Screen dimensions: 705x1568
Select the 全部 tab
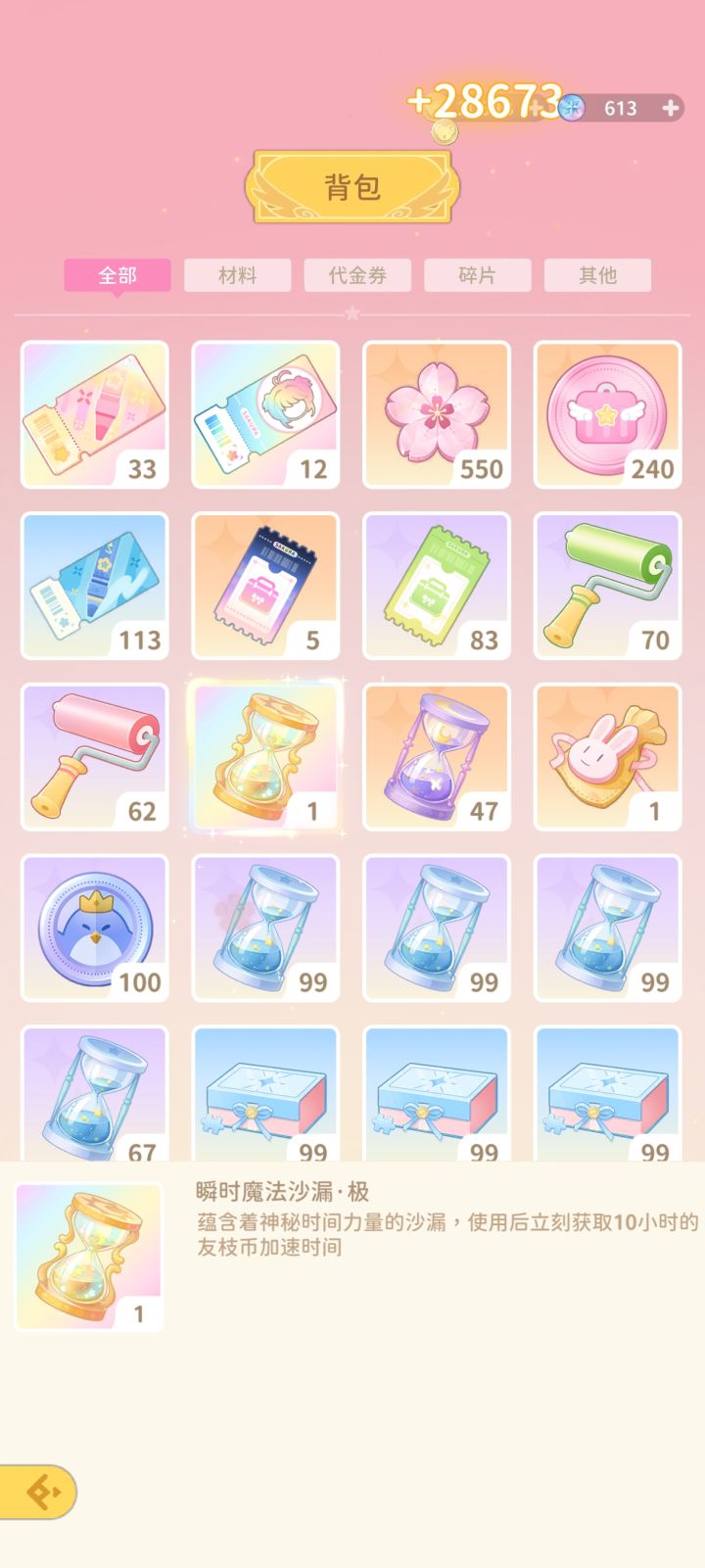(x=117, y=275)
